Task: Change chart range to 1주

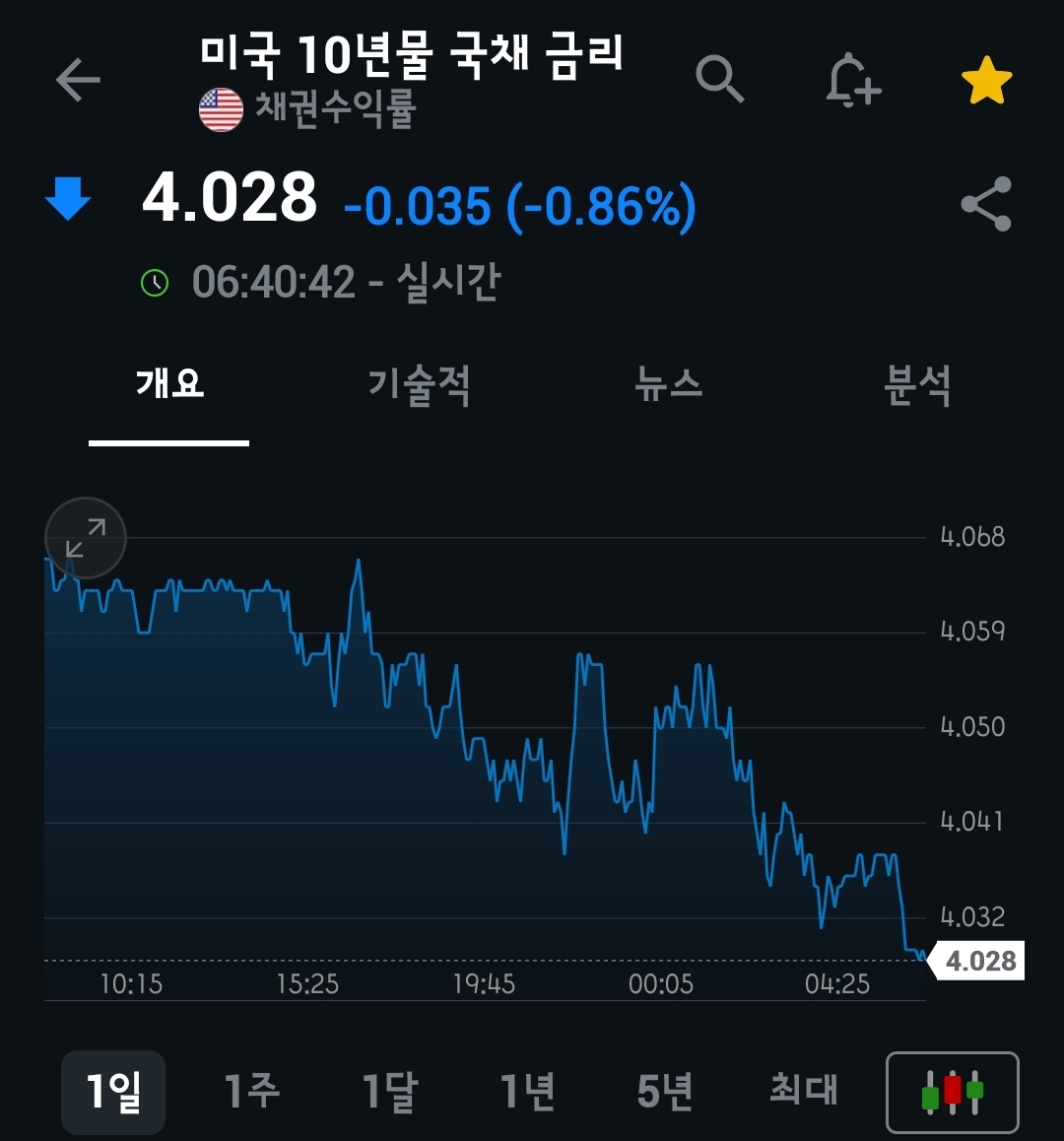Action: pyautogui.click(x=251, y=1092)
